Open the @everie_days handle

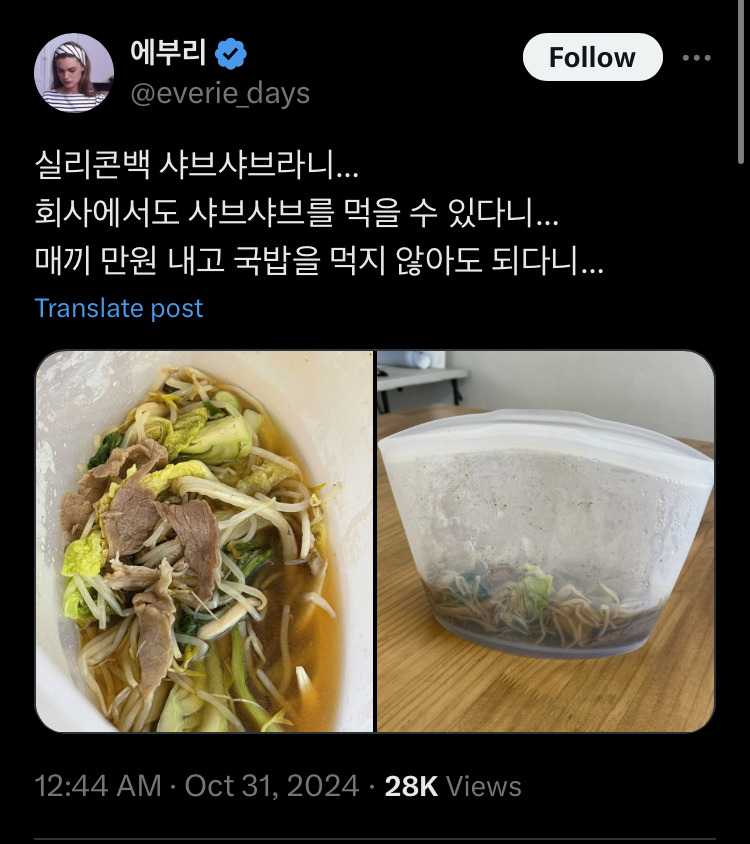point(220,93)
